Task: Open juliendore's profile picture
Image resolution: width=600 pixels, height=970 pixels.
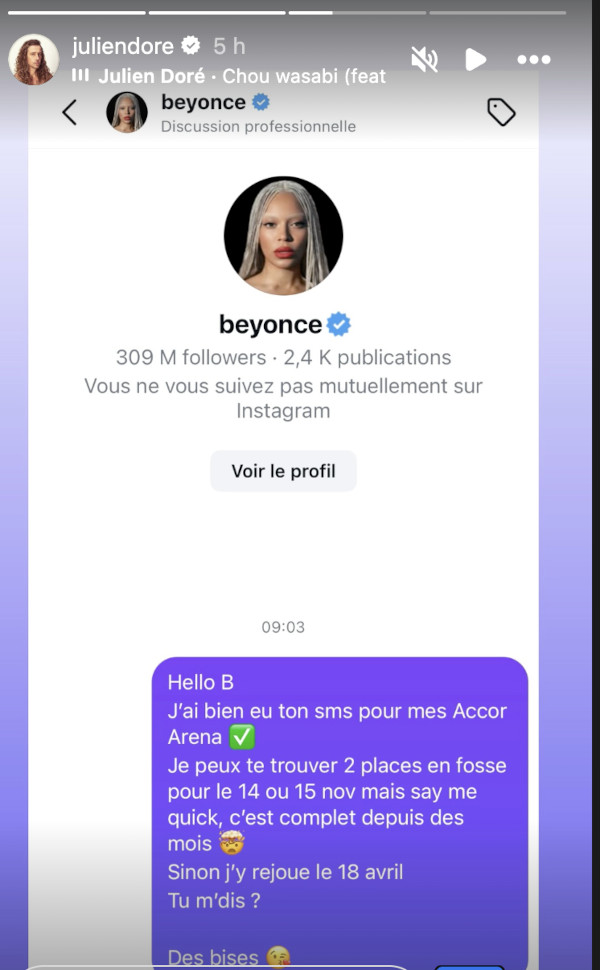Action: tap(34, 59)
